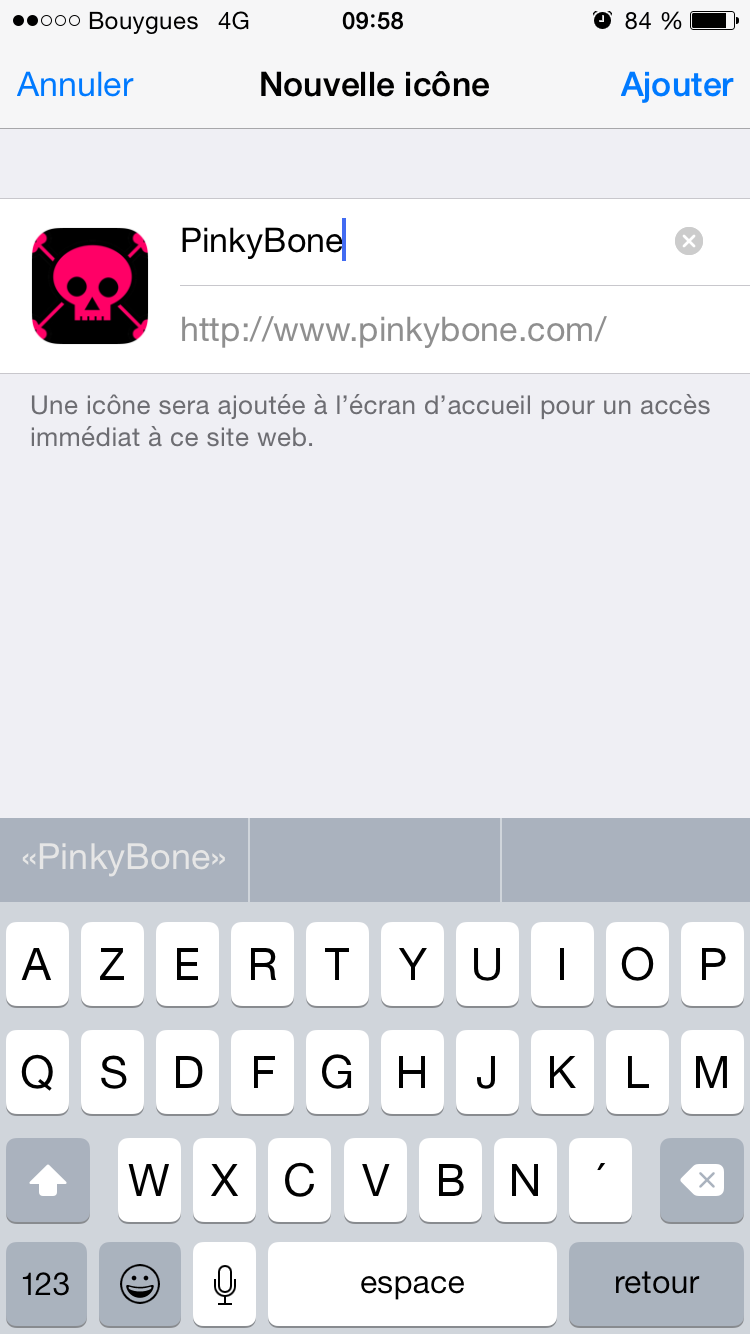750x1334 pixels.
Task: Select the «PinkyBone» keyboard suggestion
Action: pyautogui.click(x=124, y=858)
